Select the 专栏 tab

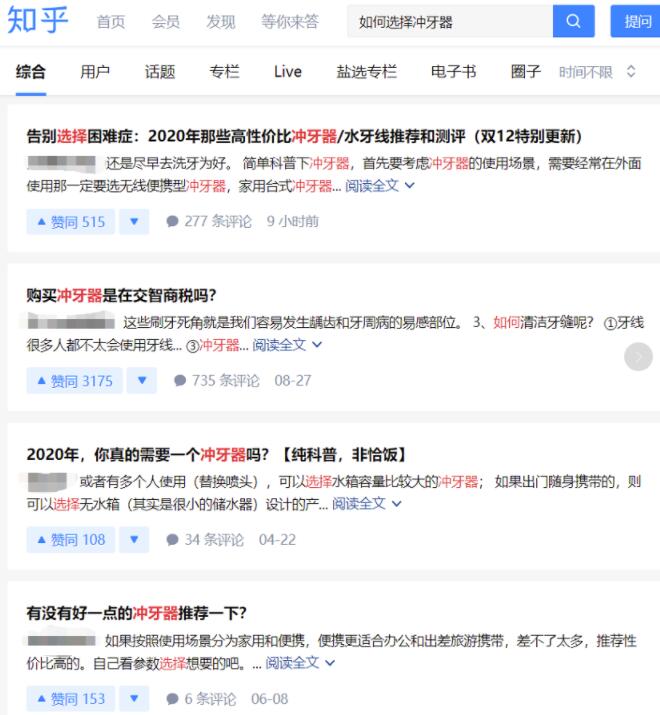[224, 72]
